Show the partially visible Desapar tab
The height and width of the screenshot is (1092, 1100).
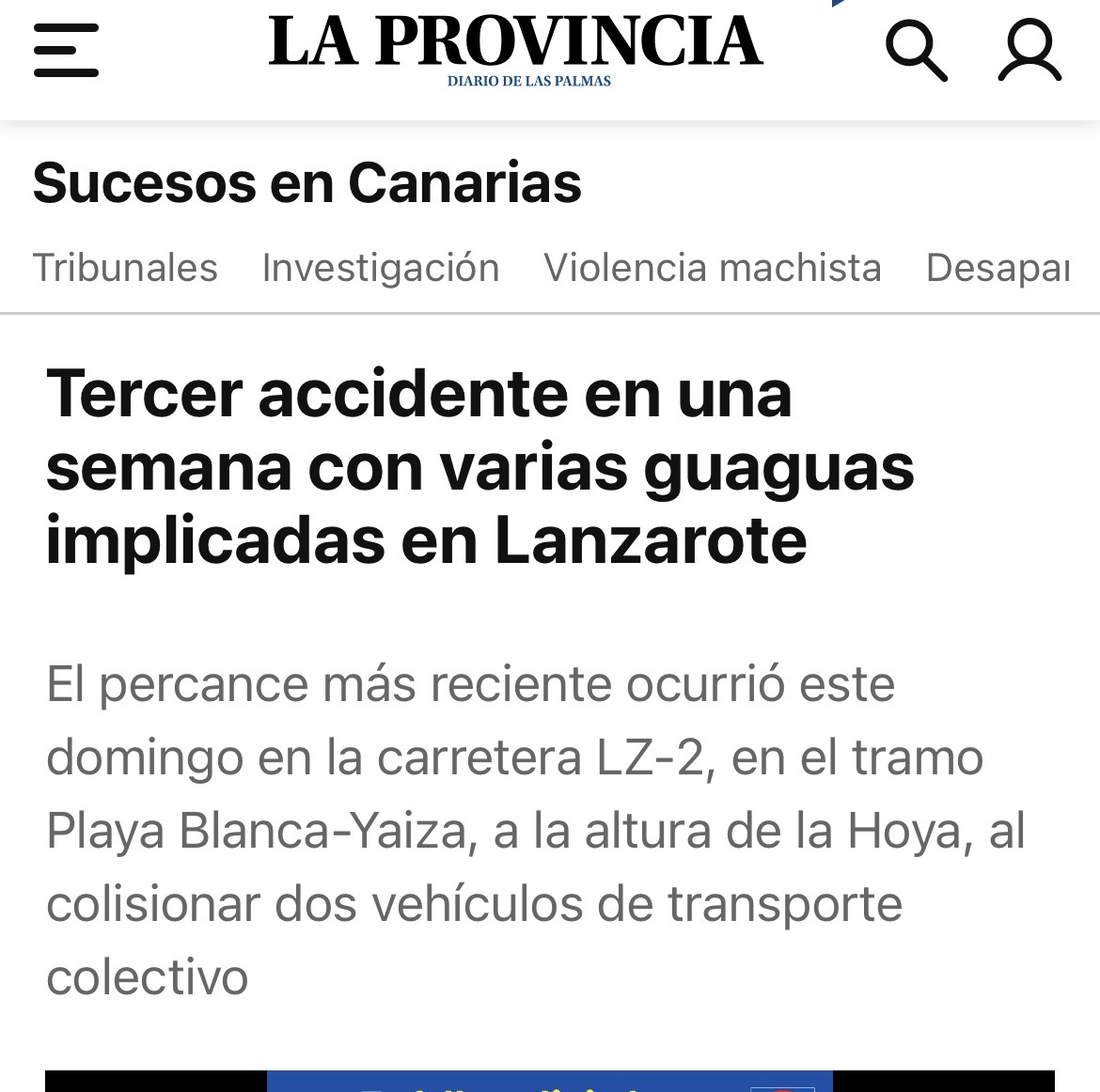998,268
